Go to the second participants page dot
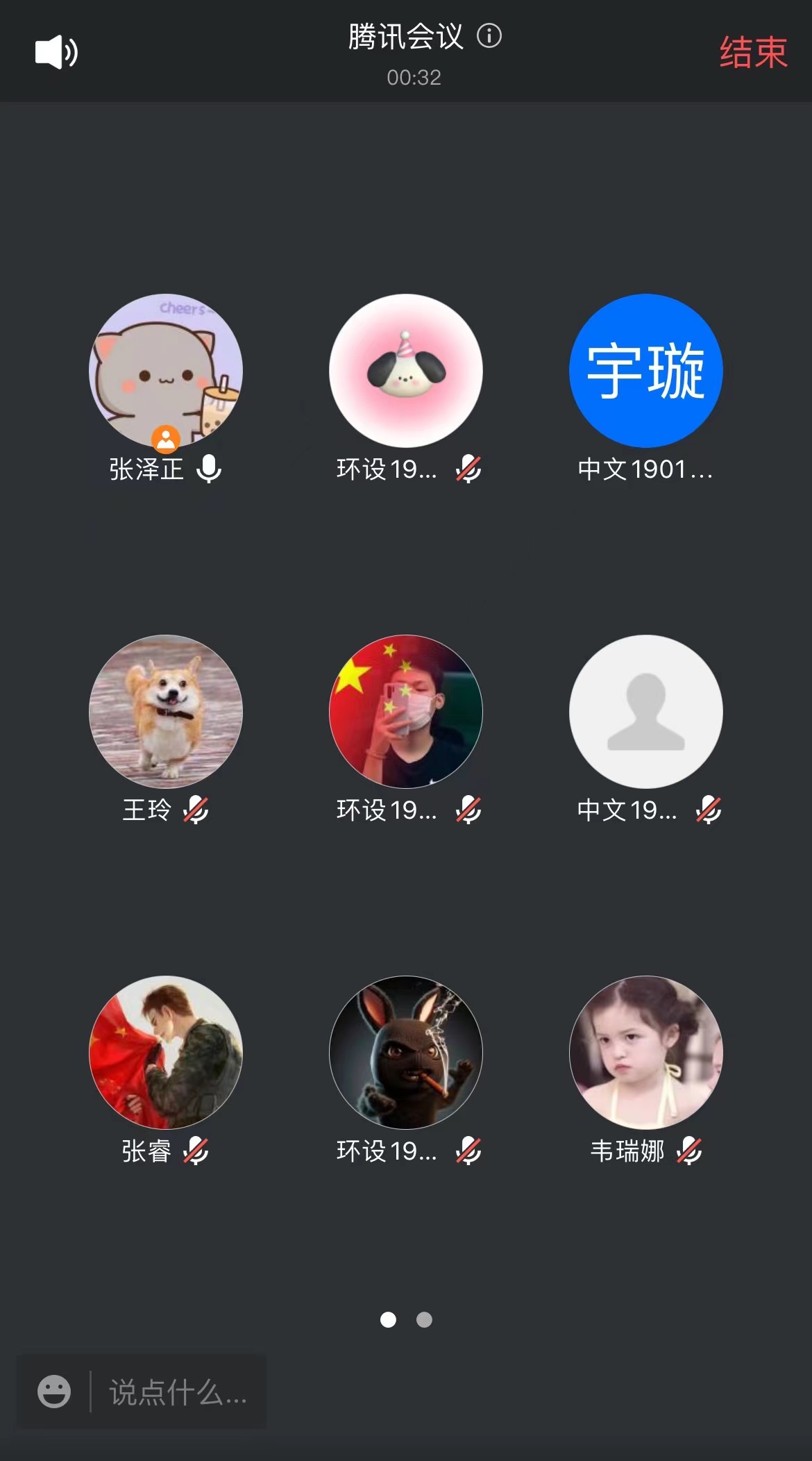 424,1319
